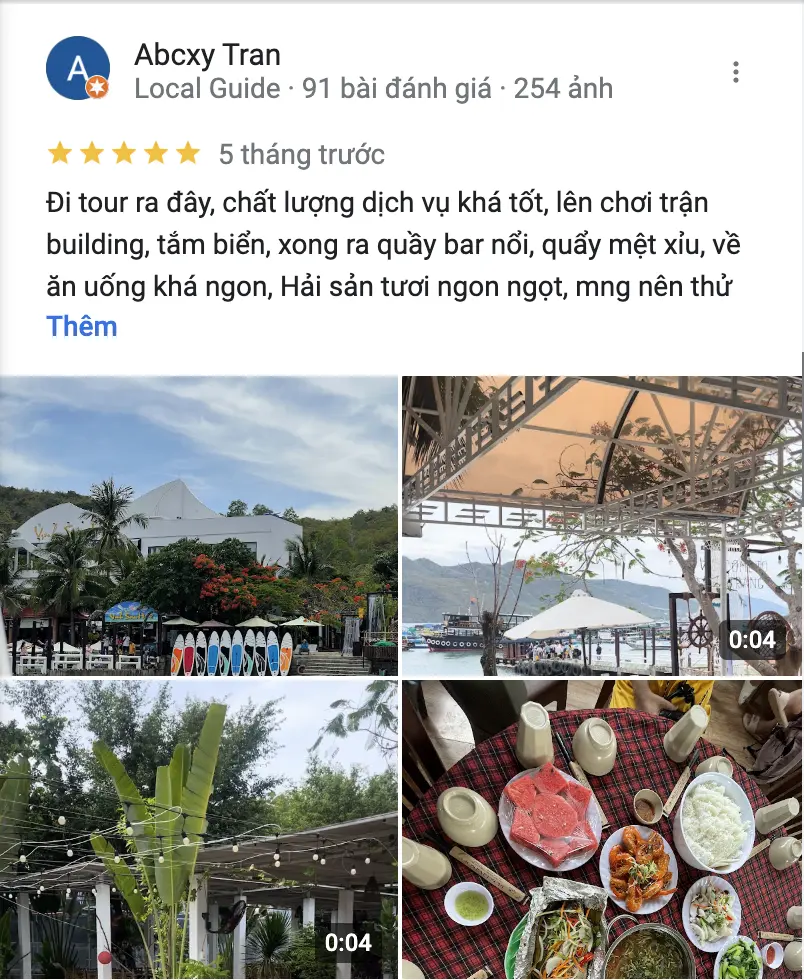The image size is (804, 980).
Task: Expand the review with the Thêm link
Action: 82,326
